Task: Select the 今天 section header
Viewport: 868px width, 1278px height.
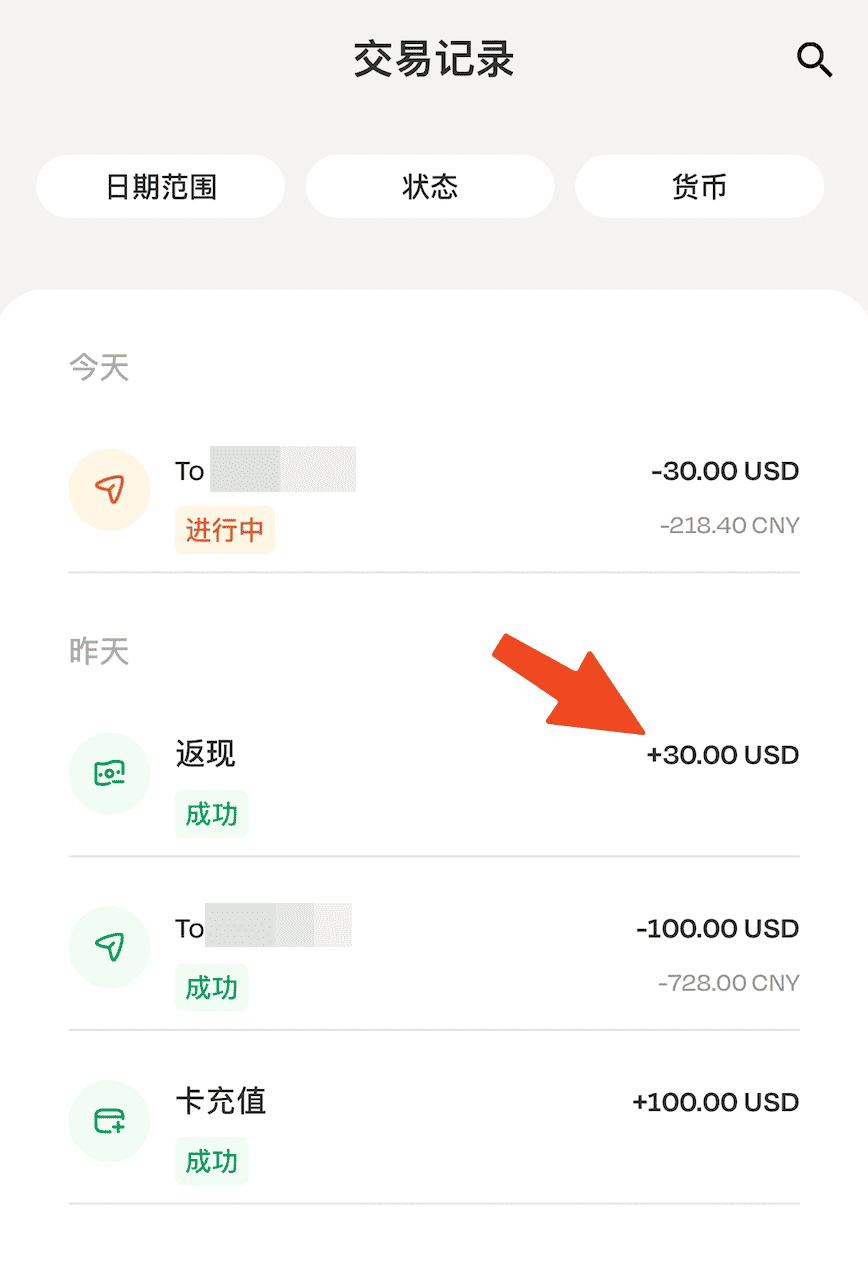Action: pos(100,367)
